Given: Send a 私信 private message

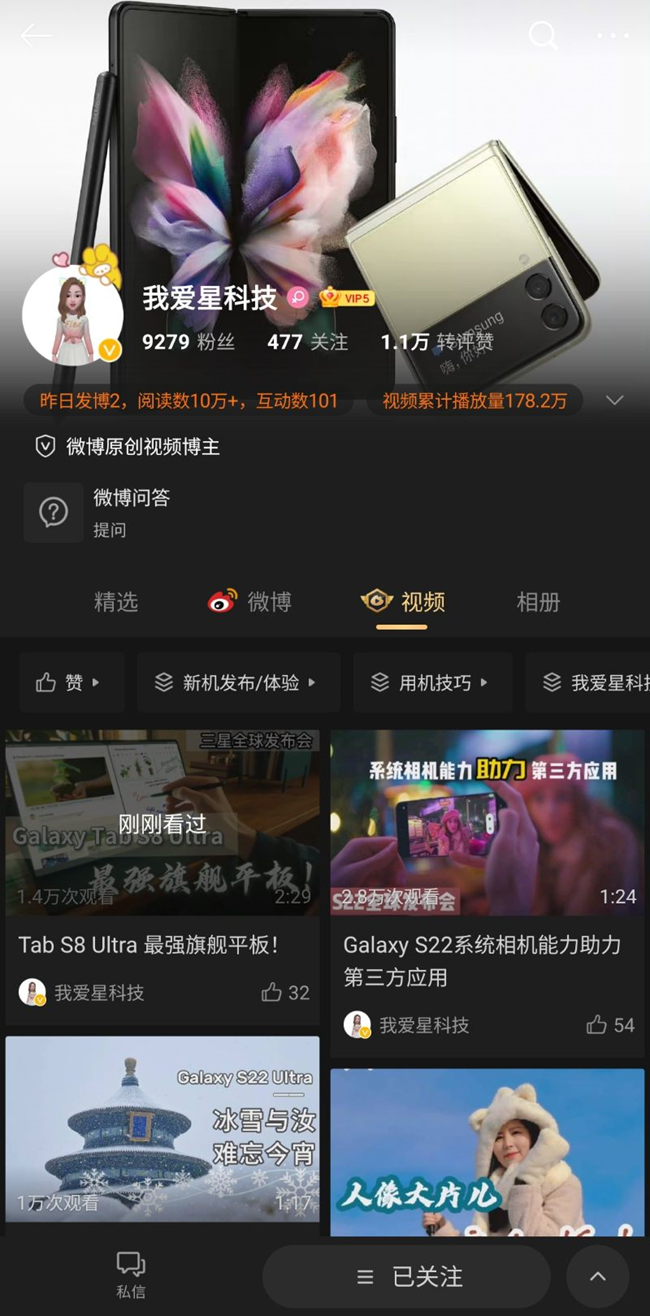Looking at the screenshot, I should 130,1275.
